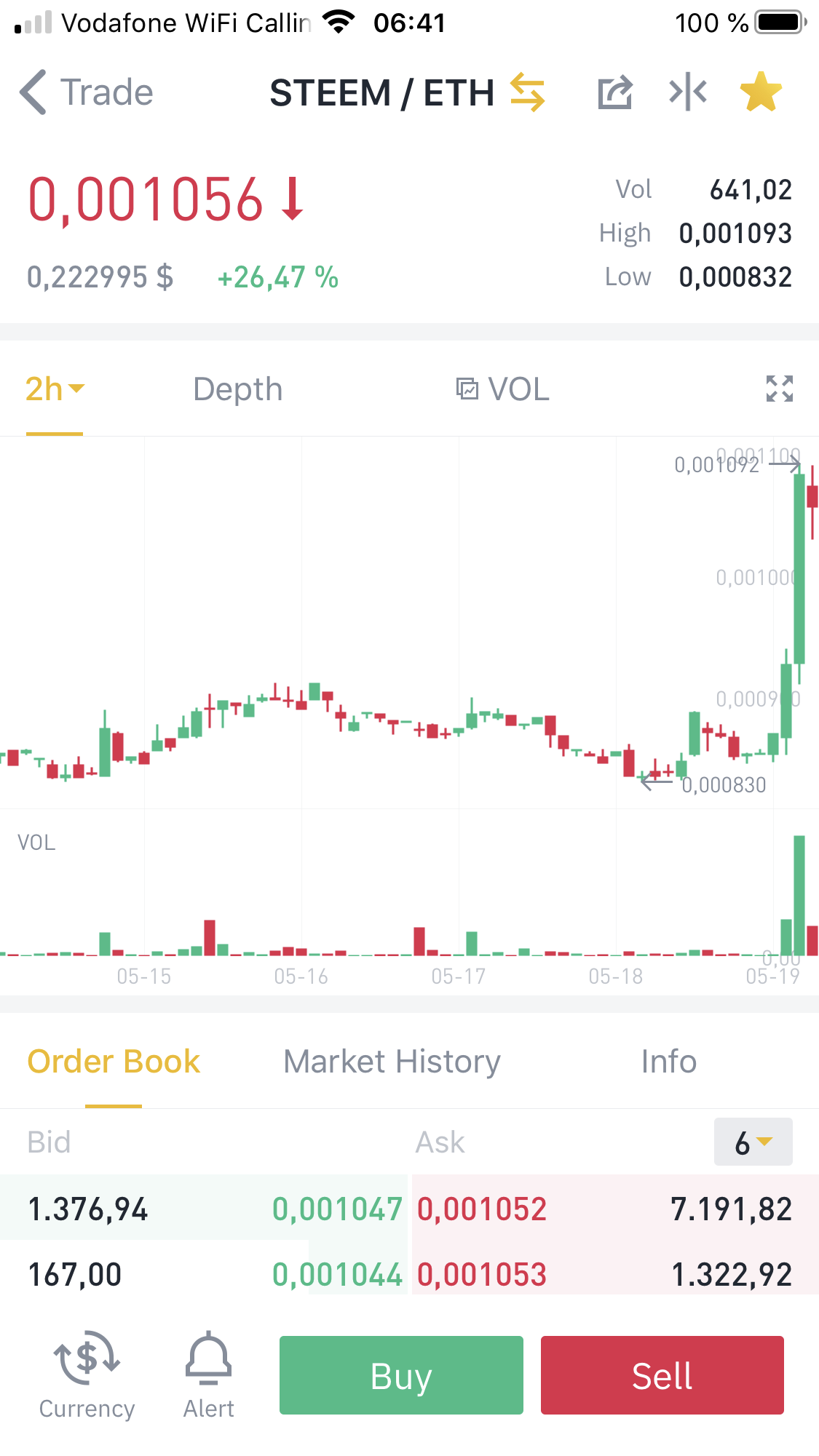
Task: Switch to Market History tab
Action: [x=392, y=1062]
